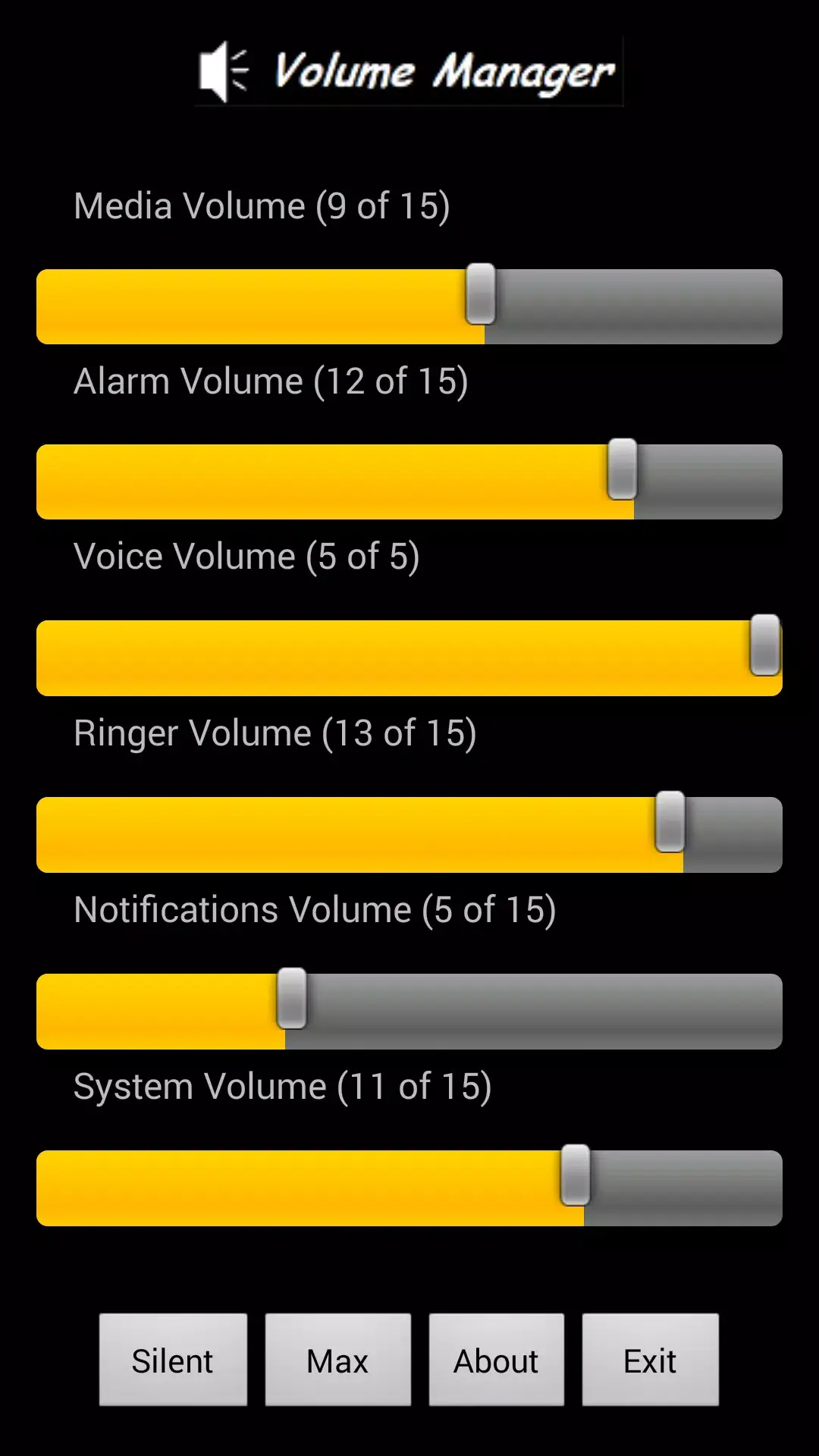Tap the System Volume label
819x1456 pixels.
282,1084
